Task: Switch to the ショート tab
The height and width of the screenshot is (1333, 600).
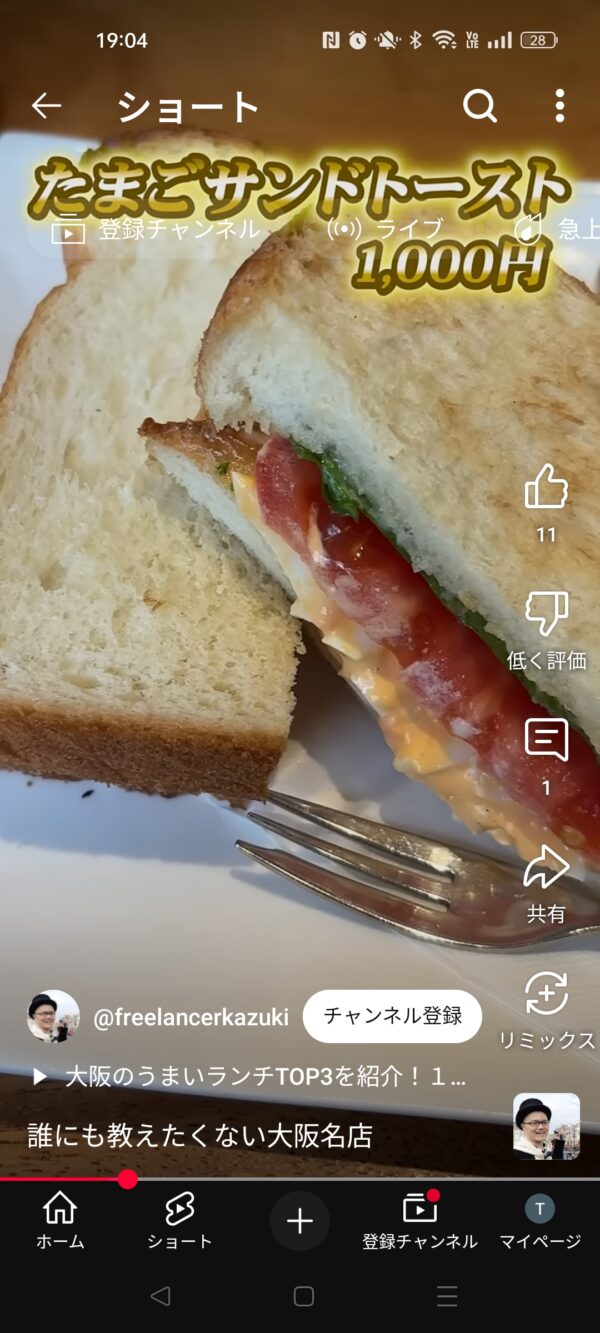Action: (x=180, y=1220)
